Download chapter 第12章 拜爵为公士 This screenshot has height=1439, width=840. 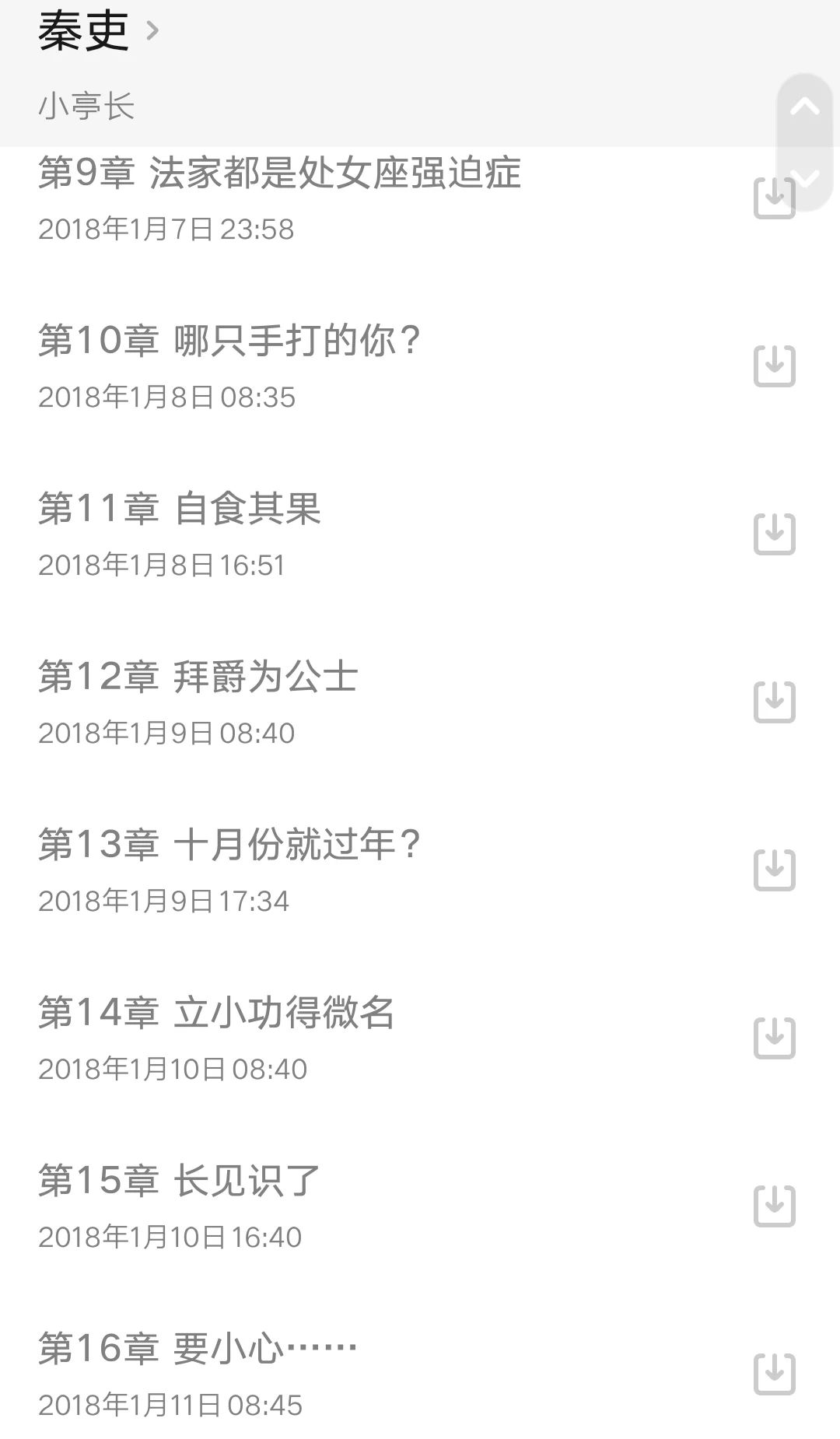click(775, 702)
